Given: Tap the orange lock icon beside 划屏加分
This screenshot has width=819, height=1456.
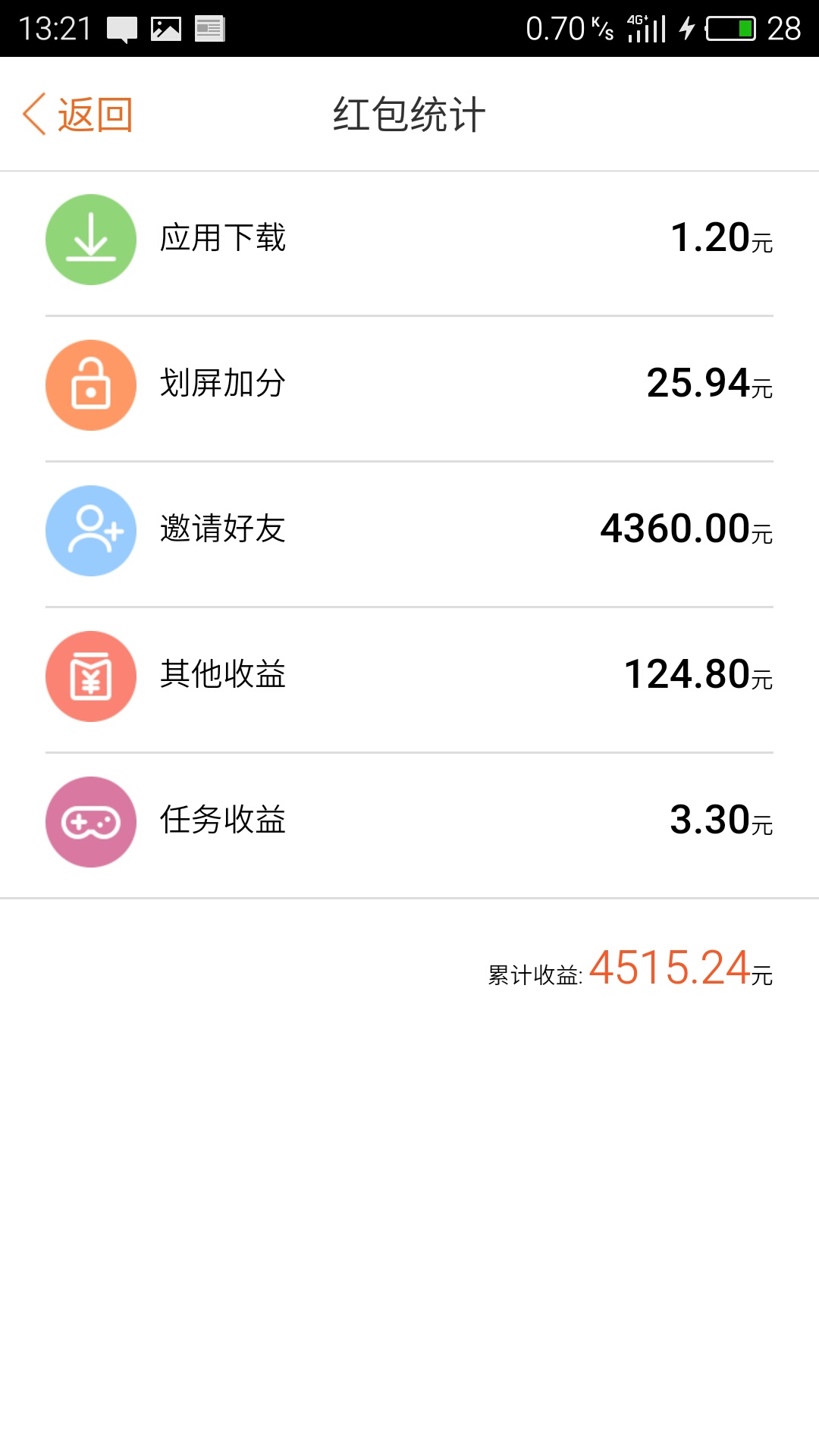Looking at the screenshot, I should (90, 384).
